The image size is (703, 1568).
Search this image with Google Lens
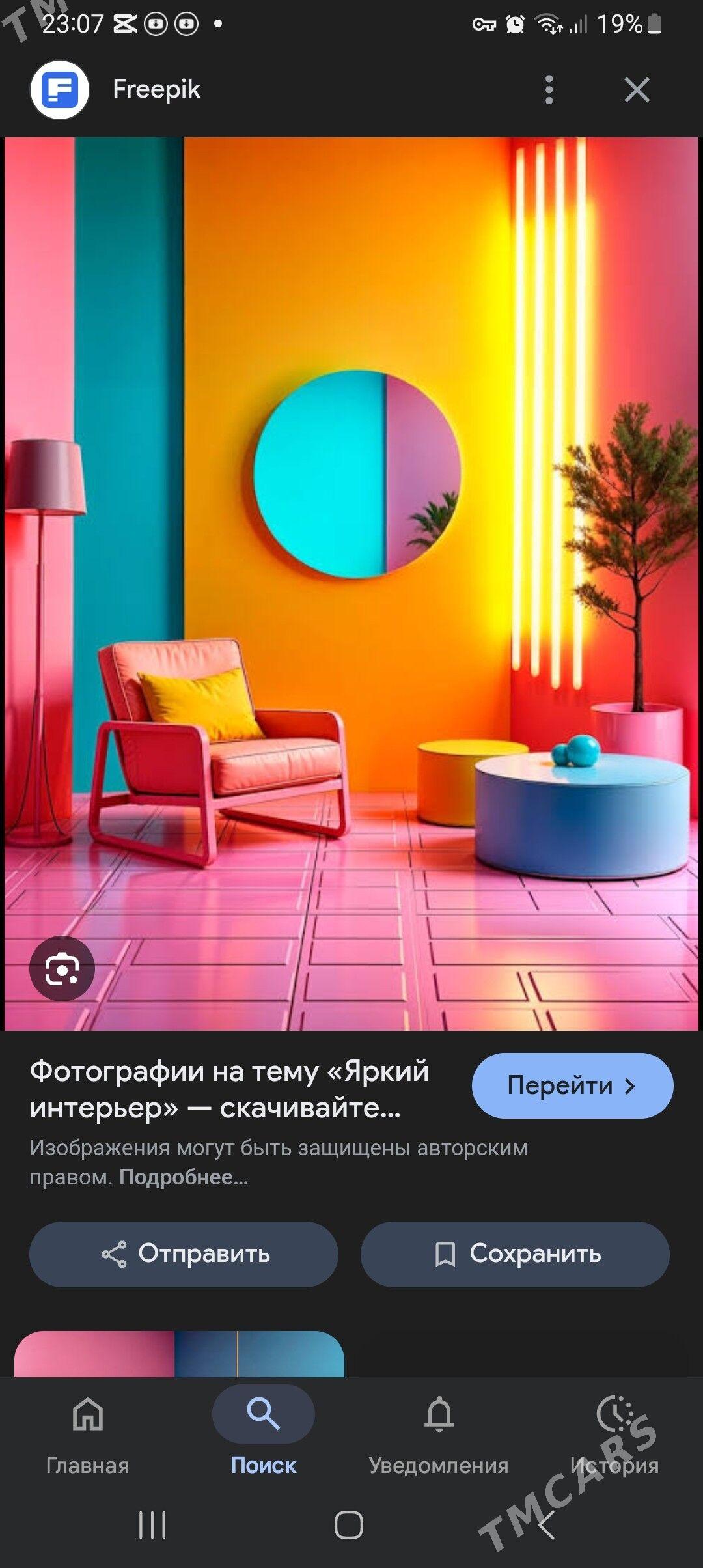click(x=62, y=968)
